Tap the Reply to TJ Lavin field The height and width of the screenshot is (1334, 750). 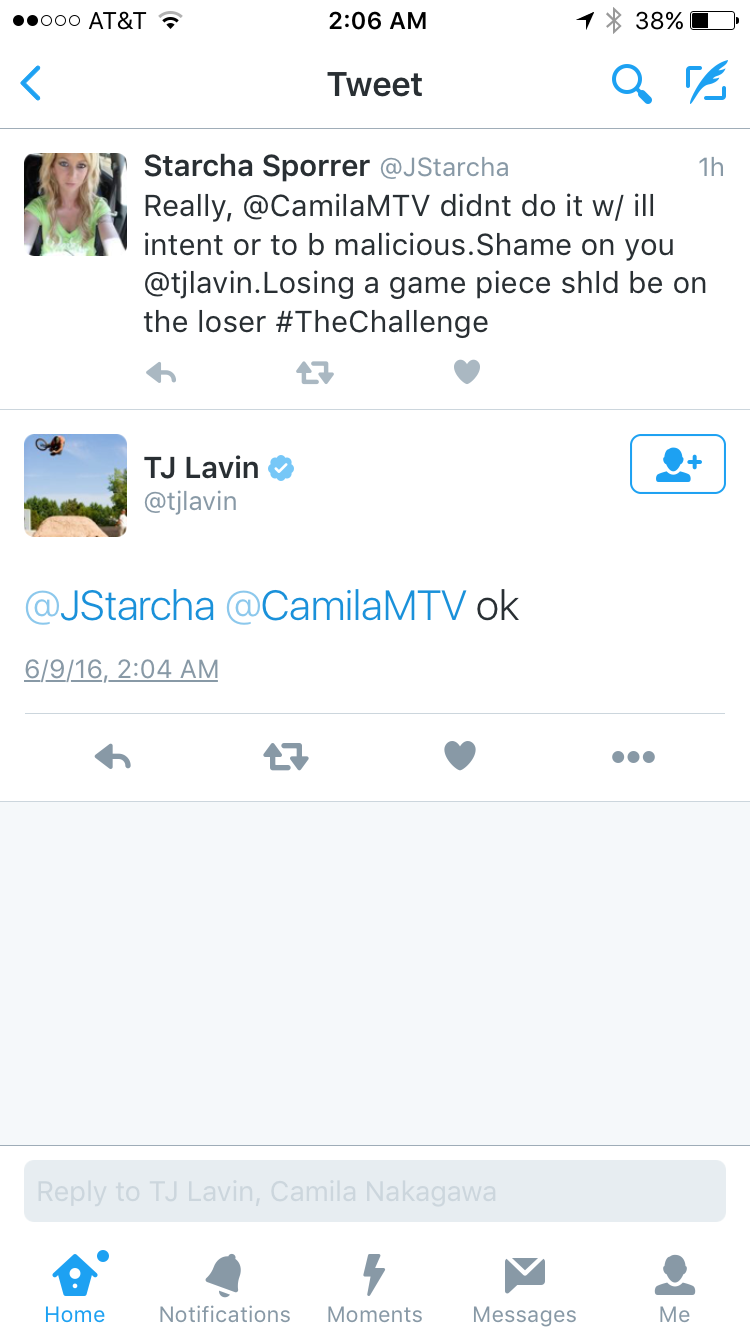tap(375, 1191)
